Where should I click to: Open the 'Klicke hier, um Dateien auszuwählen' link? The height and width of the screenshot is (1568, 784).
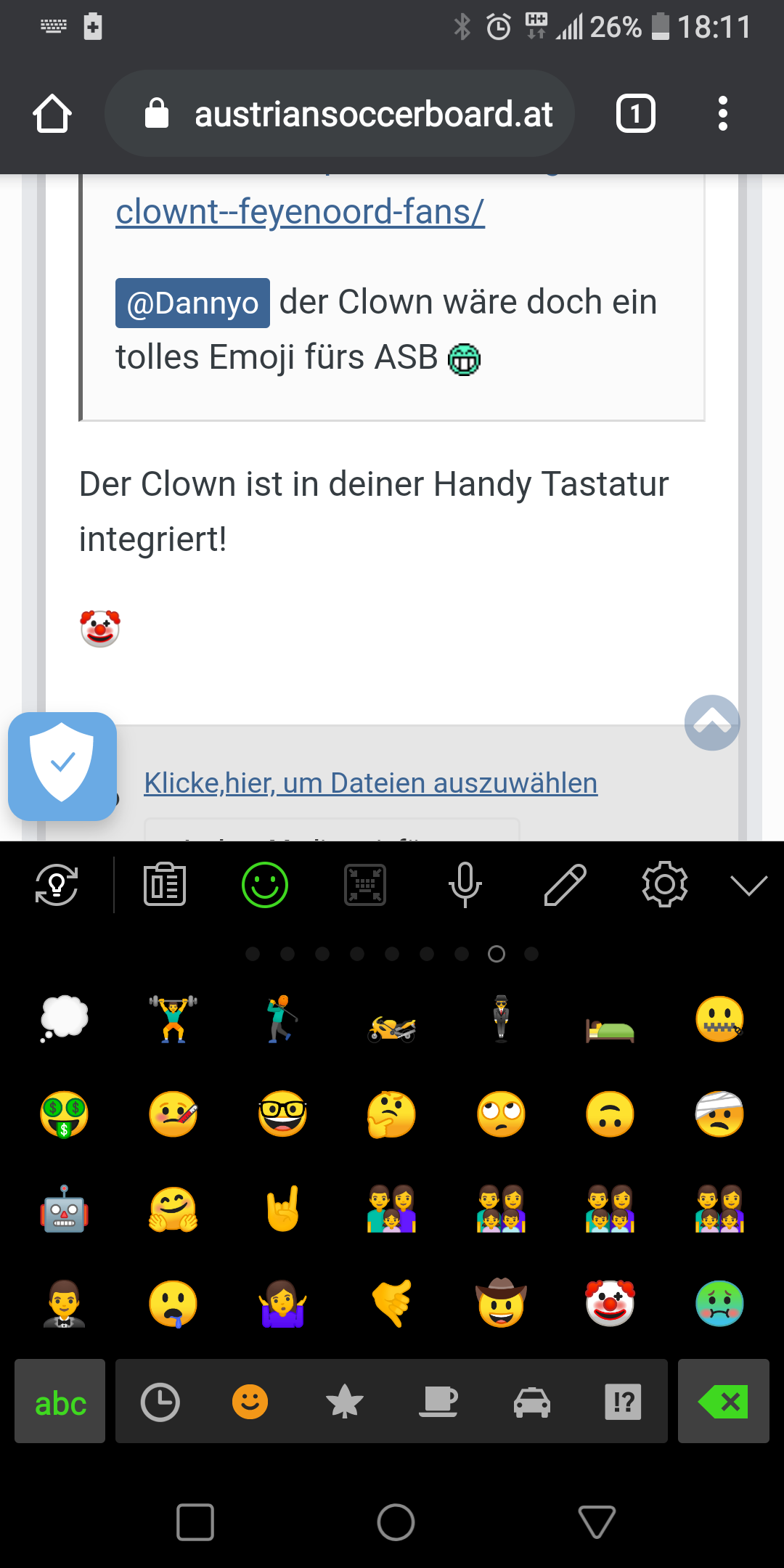point(370,783)
